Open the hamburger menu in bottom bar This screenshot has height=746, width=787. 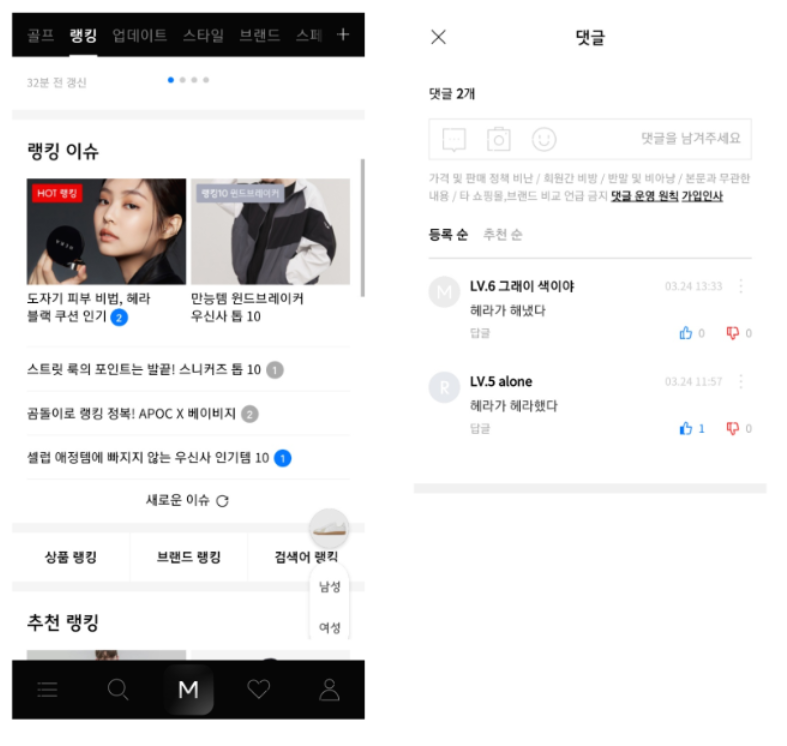48,689
